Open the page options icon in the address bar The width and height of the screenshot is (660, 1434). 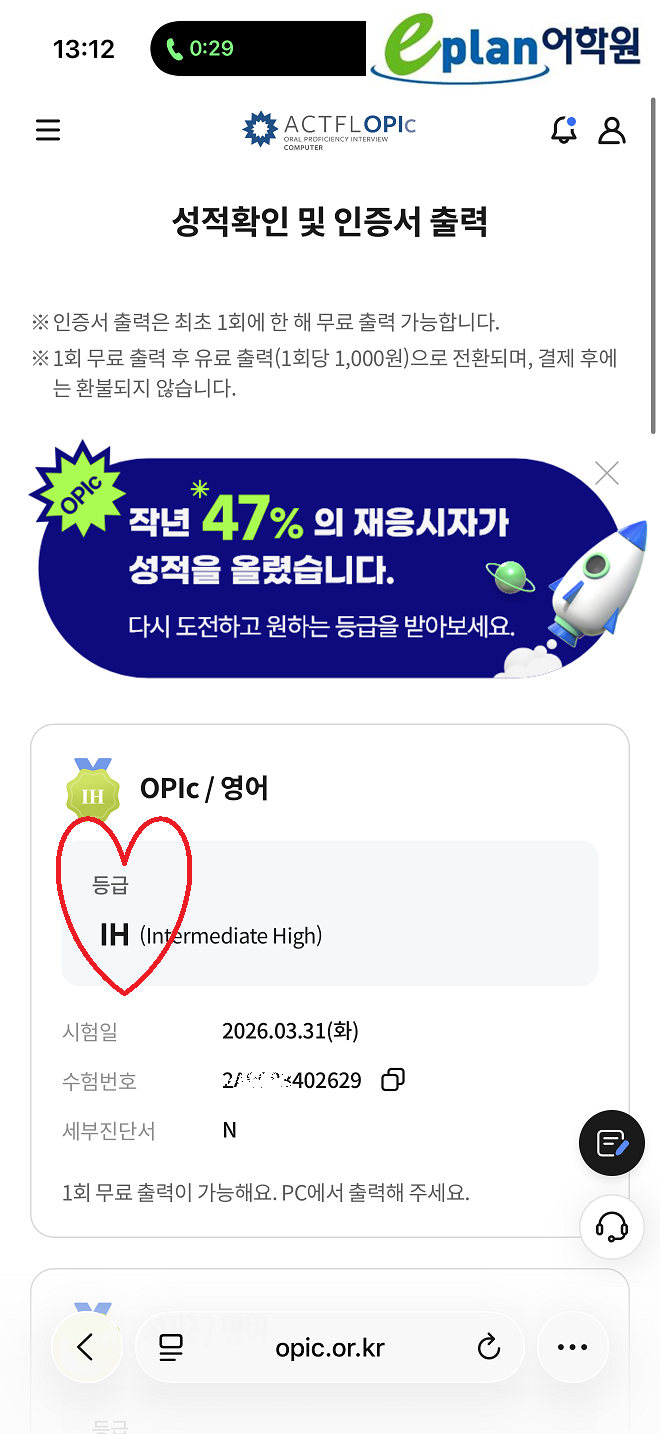pos(172,1348)
